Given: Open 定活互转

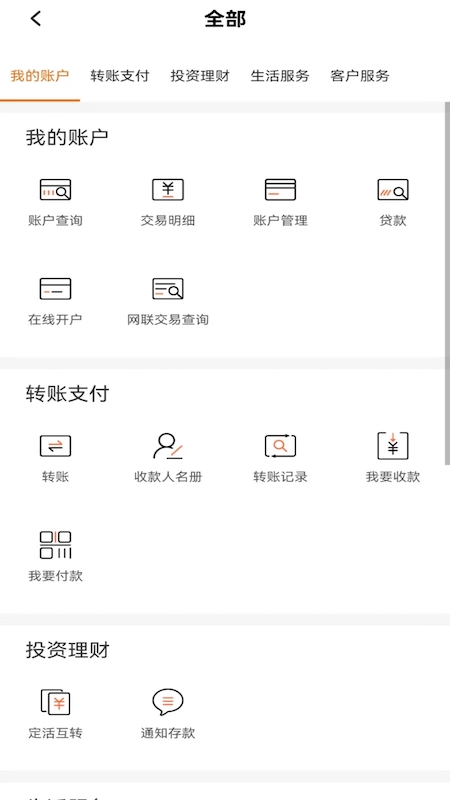Looking at the screenshot, I should pos(56,714).
